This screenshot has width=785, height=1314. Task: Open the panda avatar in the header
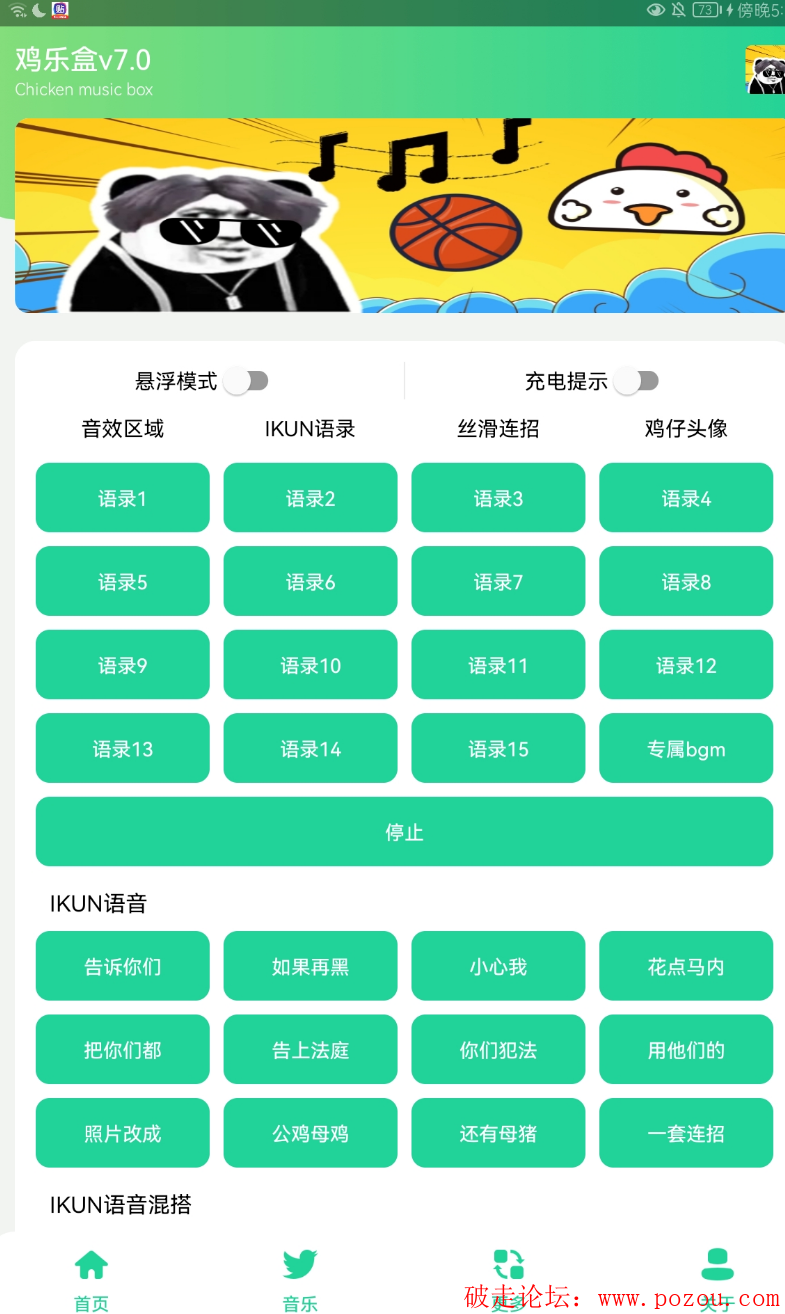(x=765, y=70)
